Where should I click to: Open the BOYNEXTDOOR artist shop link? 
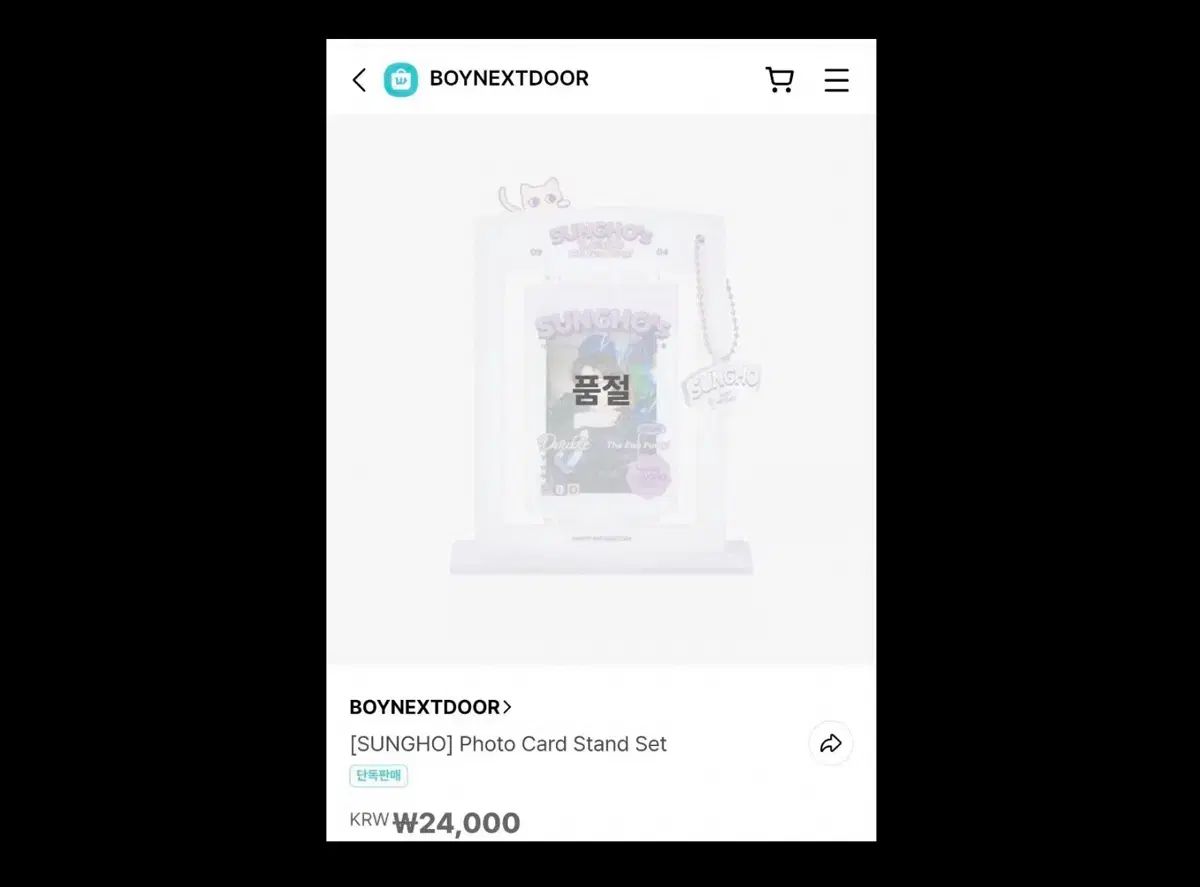coord(430,707)
